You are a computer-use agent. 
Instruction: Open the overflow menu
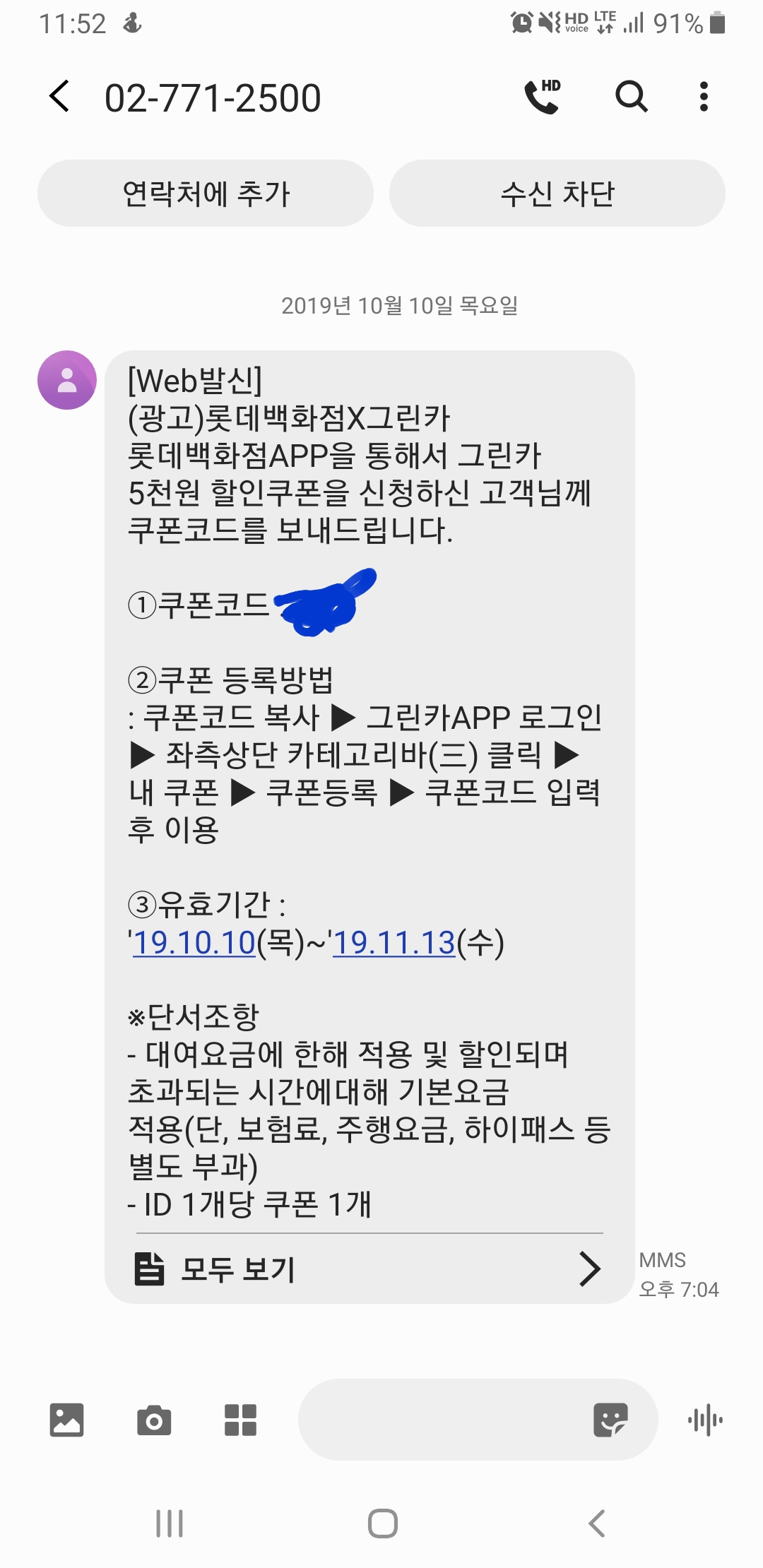[703, 97]
